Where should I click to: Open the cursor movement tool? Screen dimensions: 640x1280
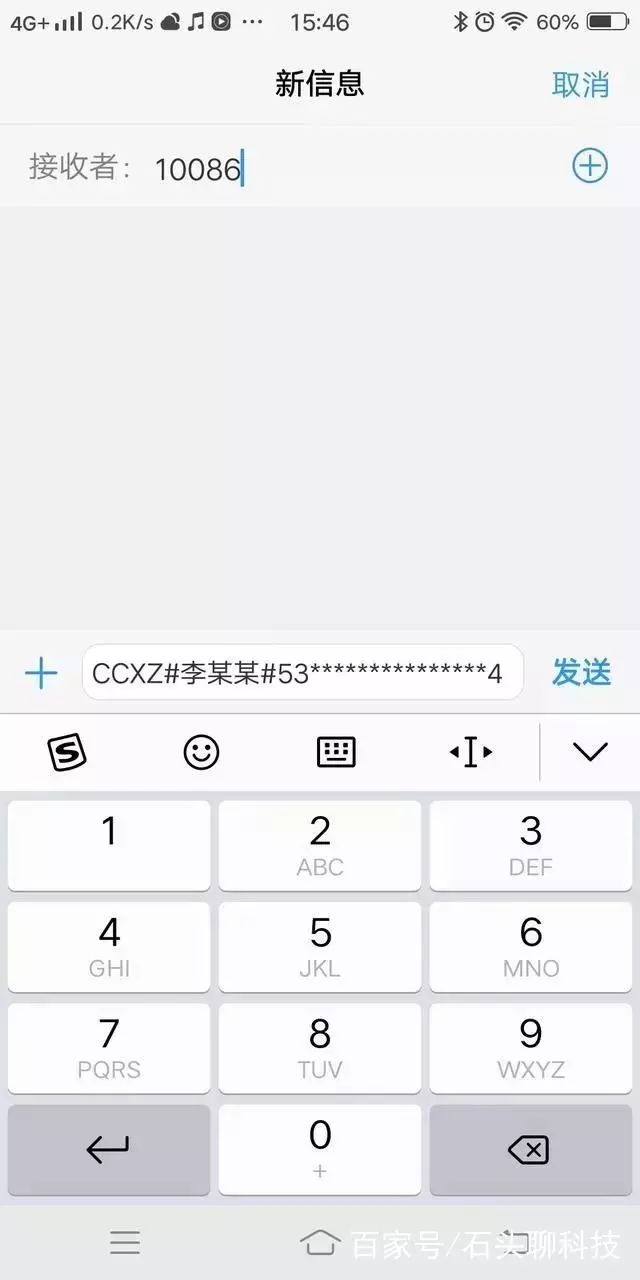(x=470, y=752)
